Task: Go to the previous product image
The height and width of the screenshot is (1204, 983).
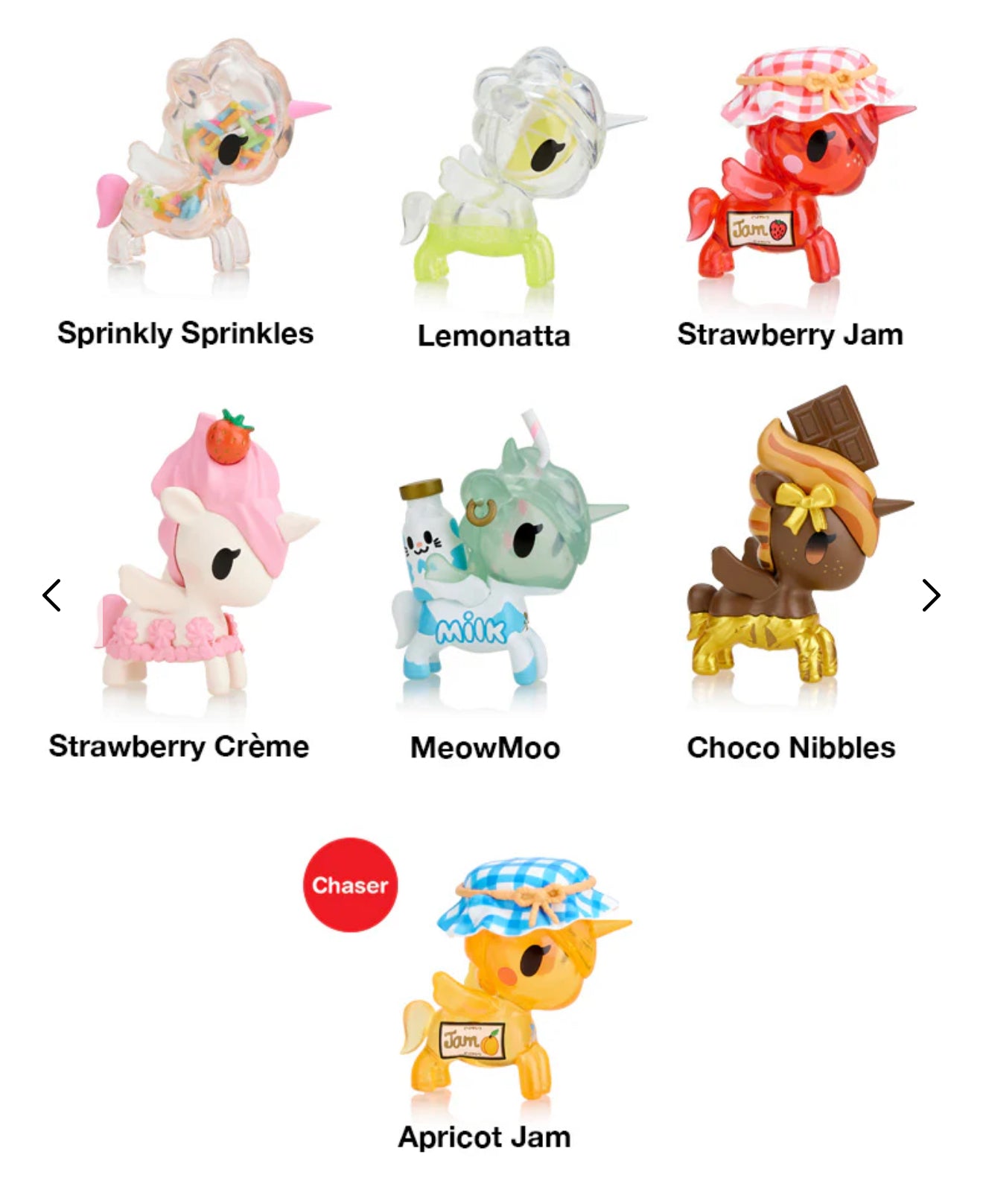Action: [x=51, y=595]
